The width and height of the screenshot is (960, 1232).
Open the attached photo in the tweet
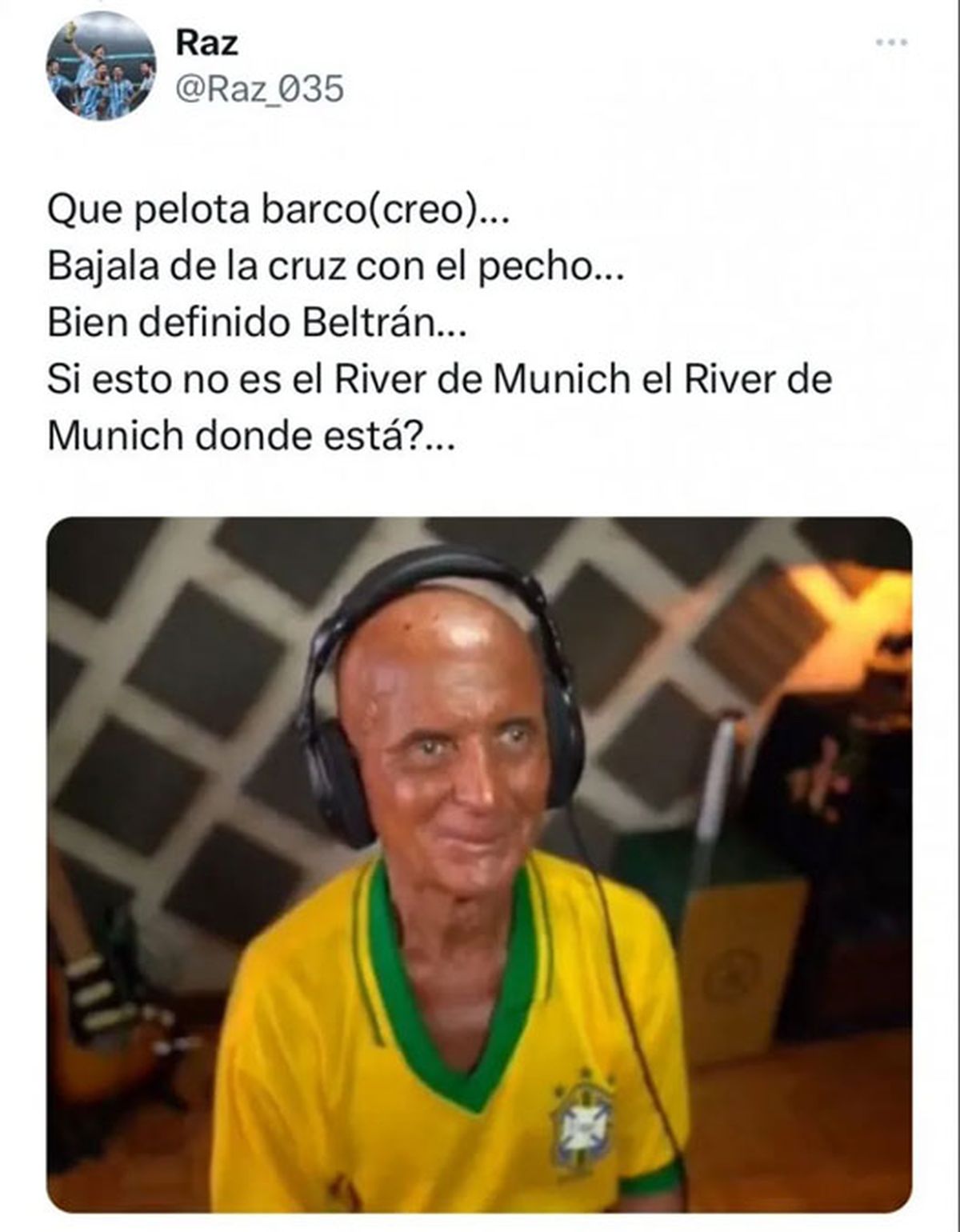(x=478, y=864)
